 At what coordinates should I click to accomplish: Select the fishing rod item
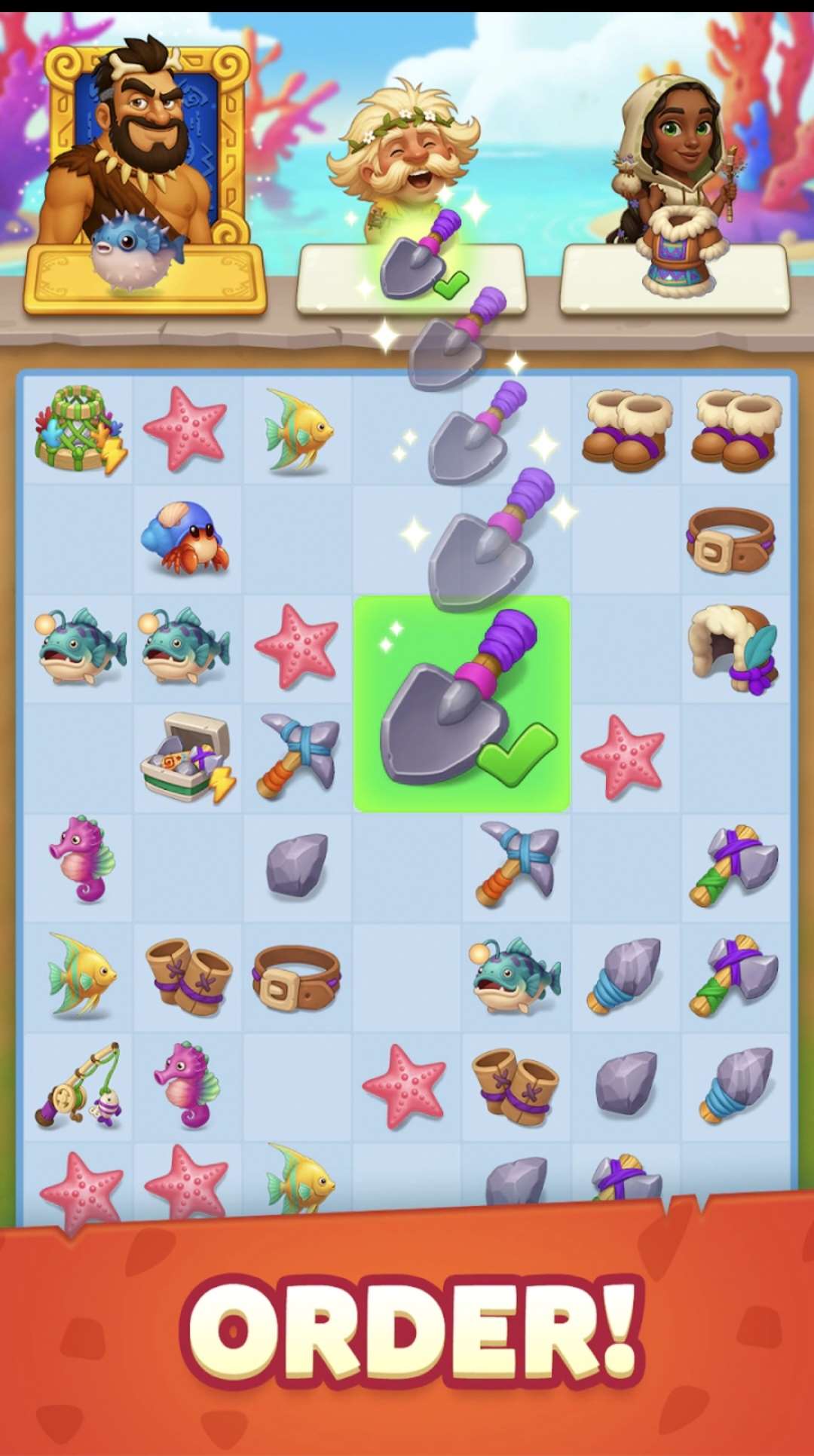coord(78,1087)
